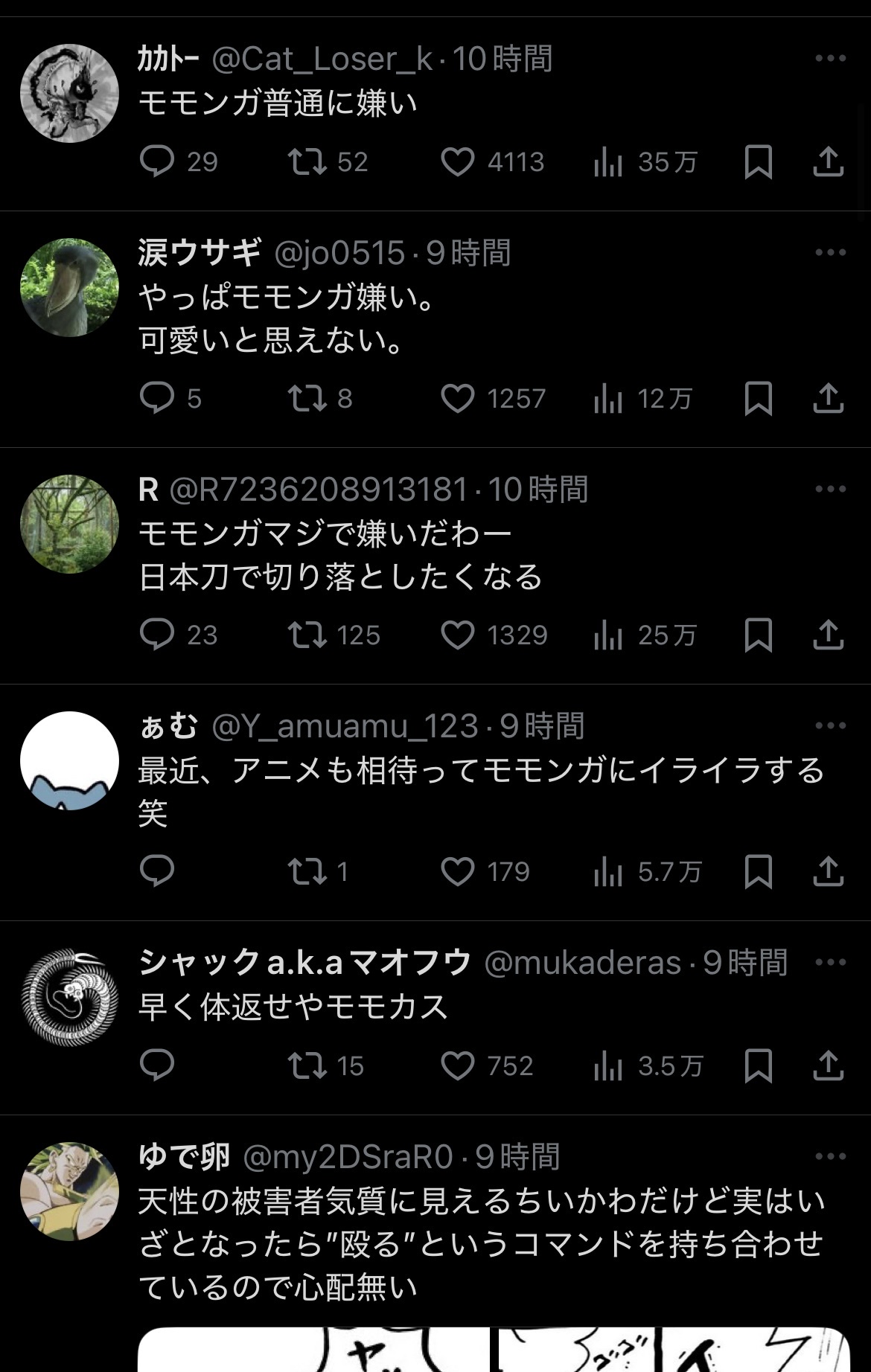Open more options on @R7236208913181's tweet
The width and height of the screenshot is (871, 1372).
click(830, 489)
